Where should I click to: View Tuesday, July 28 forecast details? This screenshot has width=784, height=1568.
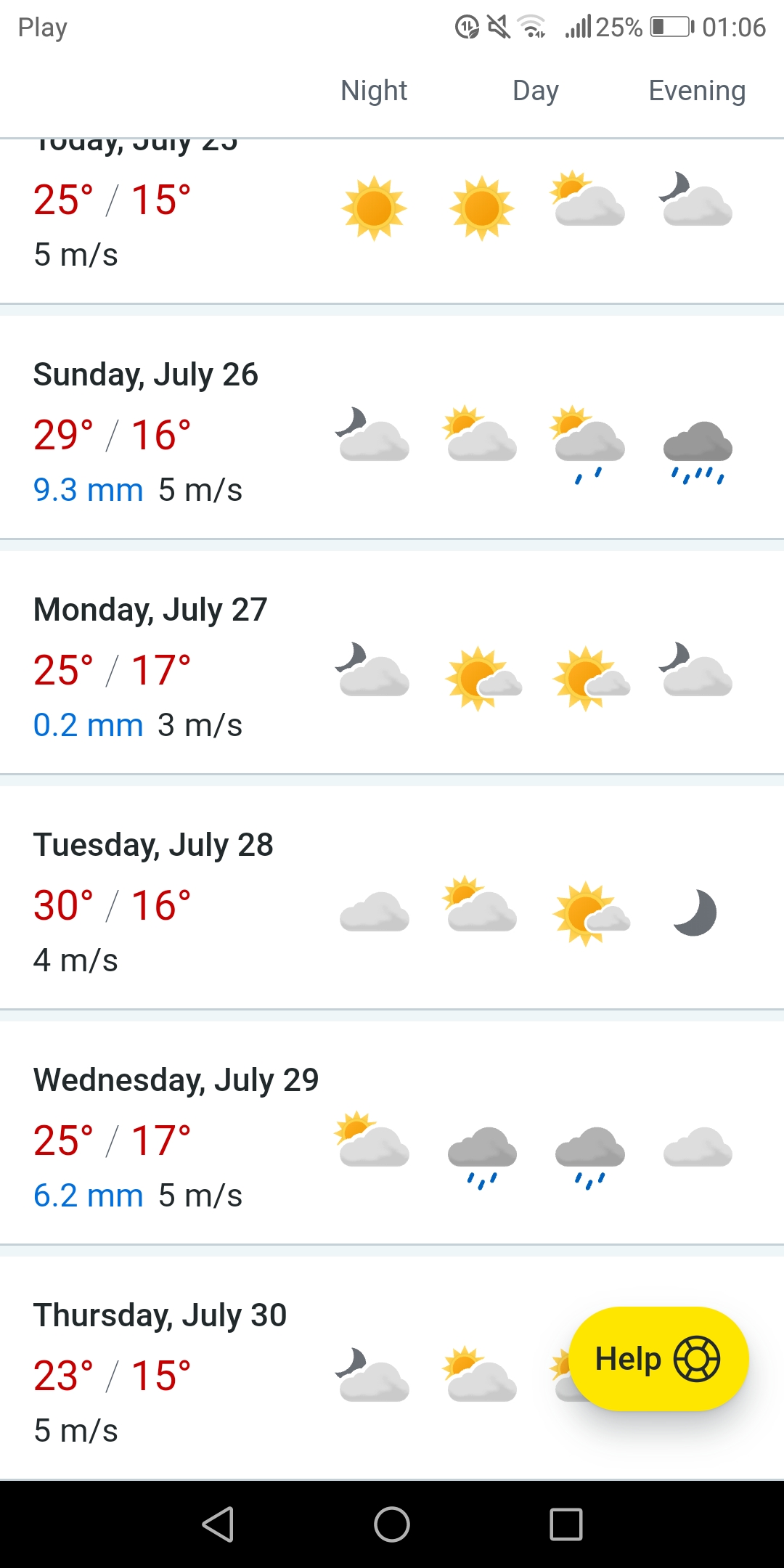pyautogui.click(x=392, y=903)
